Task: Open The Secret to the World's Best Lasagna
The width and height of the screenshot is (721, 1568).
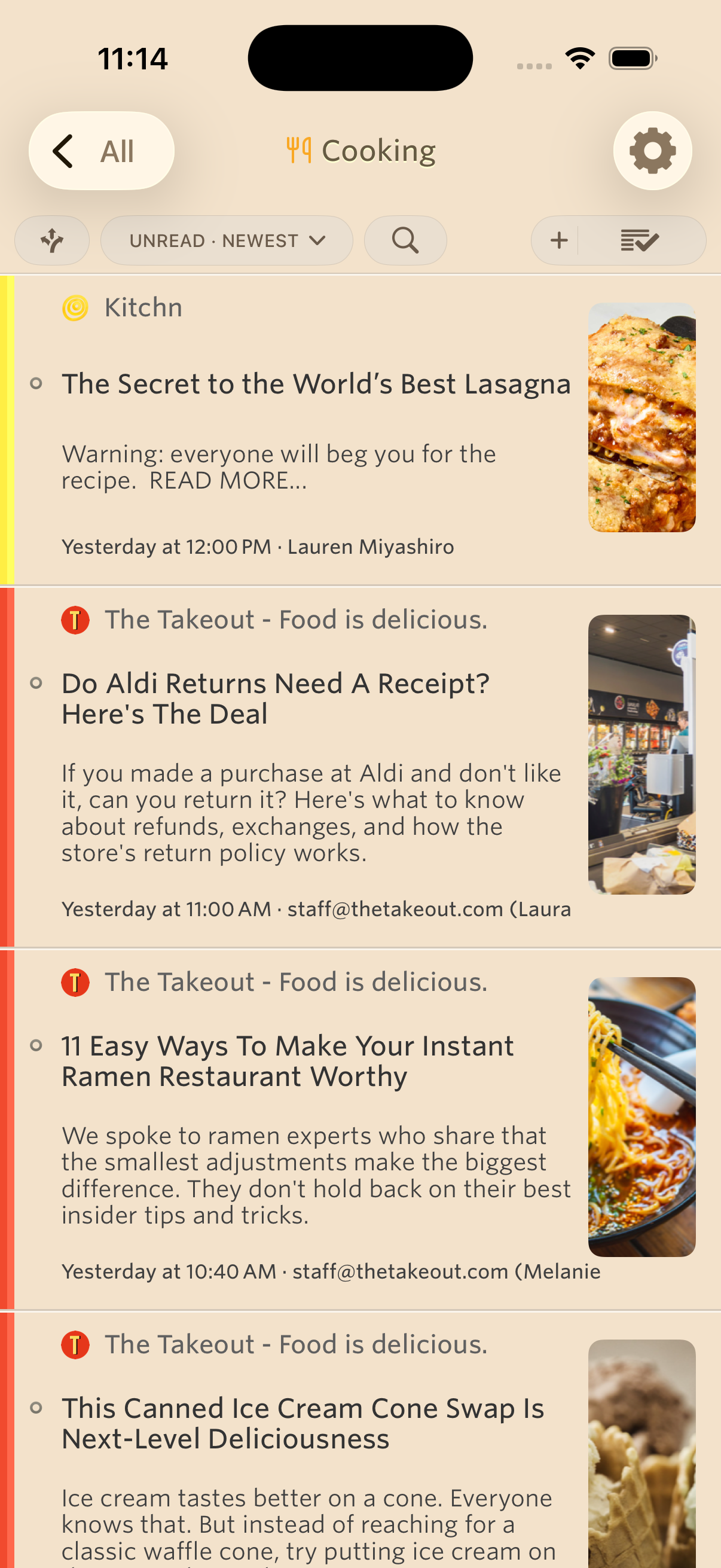Action: pyautogui.click(x=316, y=385)
